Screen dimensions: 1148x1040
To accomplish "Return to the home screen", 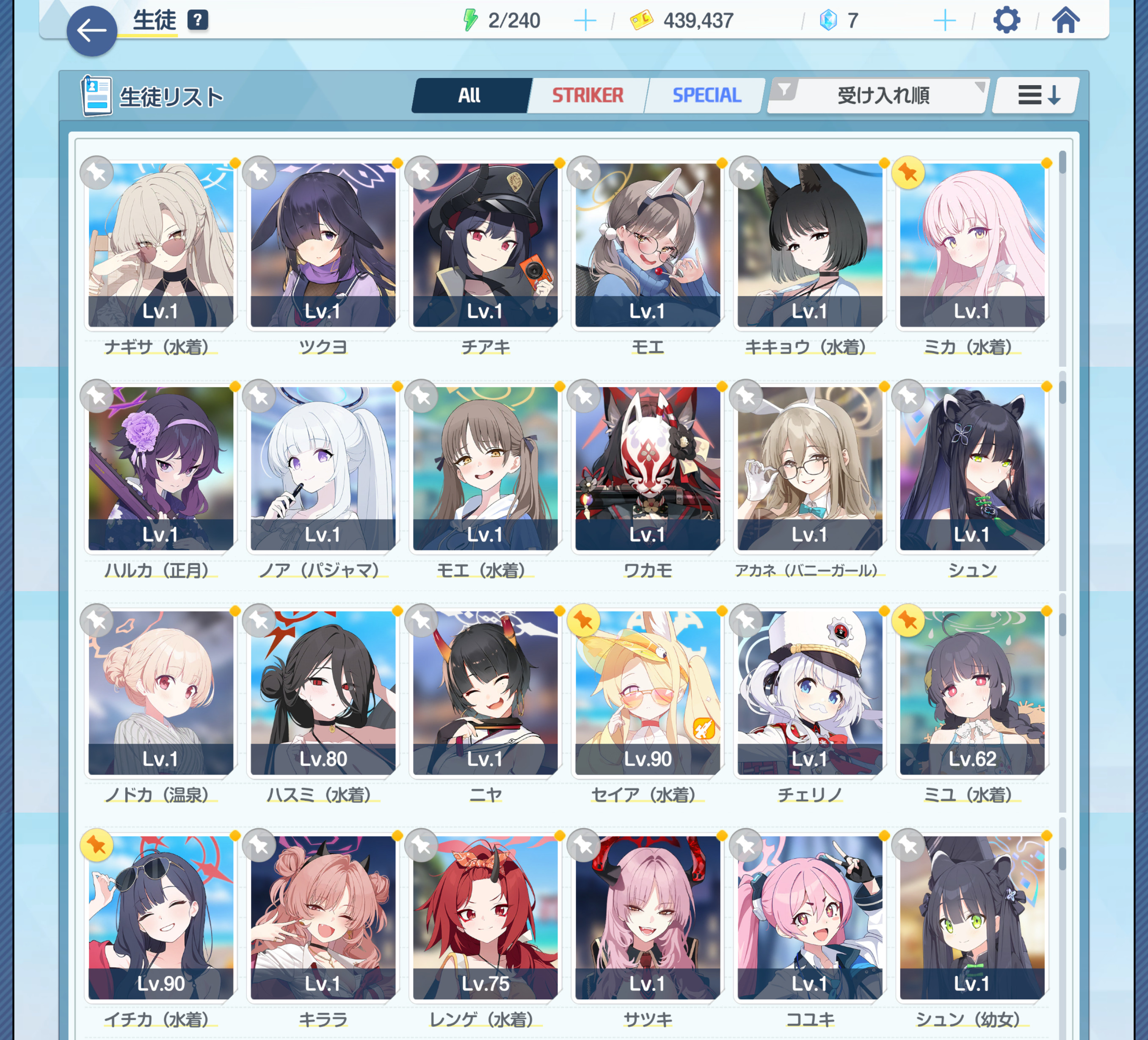I will 1065,20.
